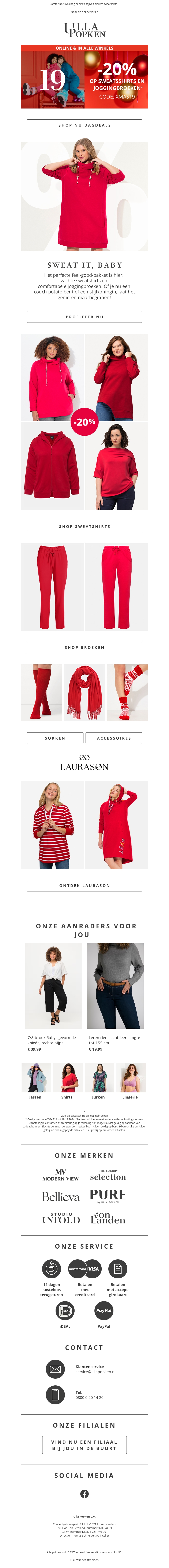
Task: Select the Shop Broeken button
Action: 84,648
